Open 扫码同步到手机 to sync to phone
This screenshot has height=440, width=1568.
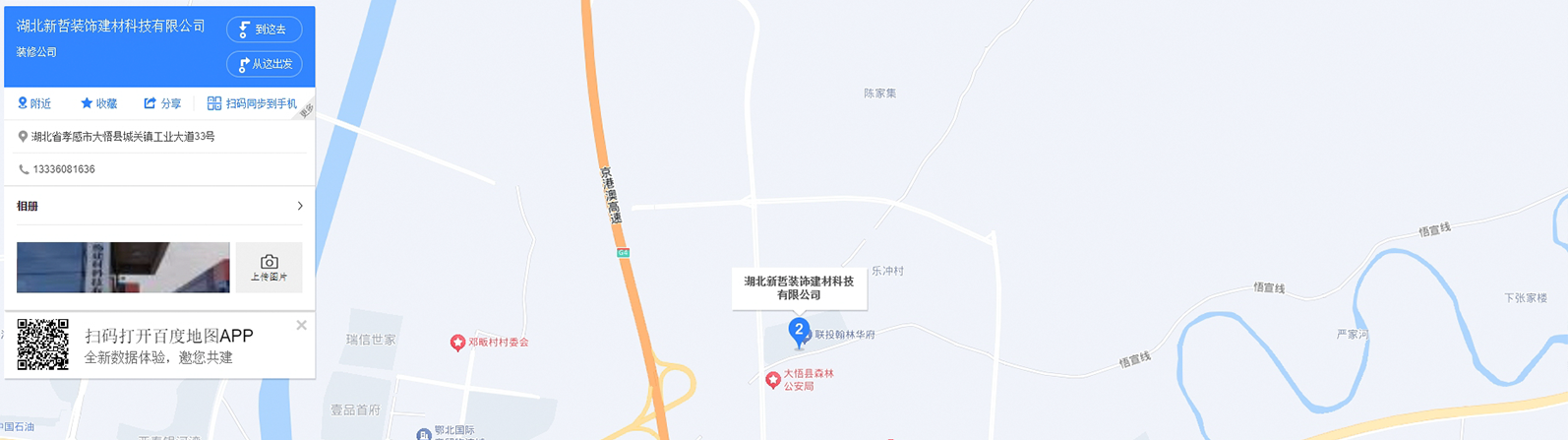[252, 103]
